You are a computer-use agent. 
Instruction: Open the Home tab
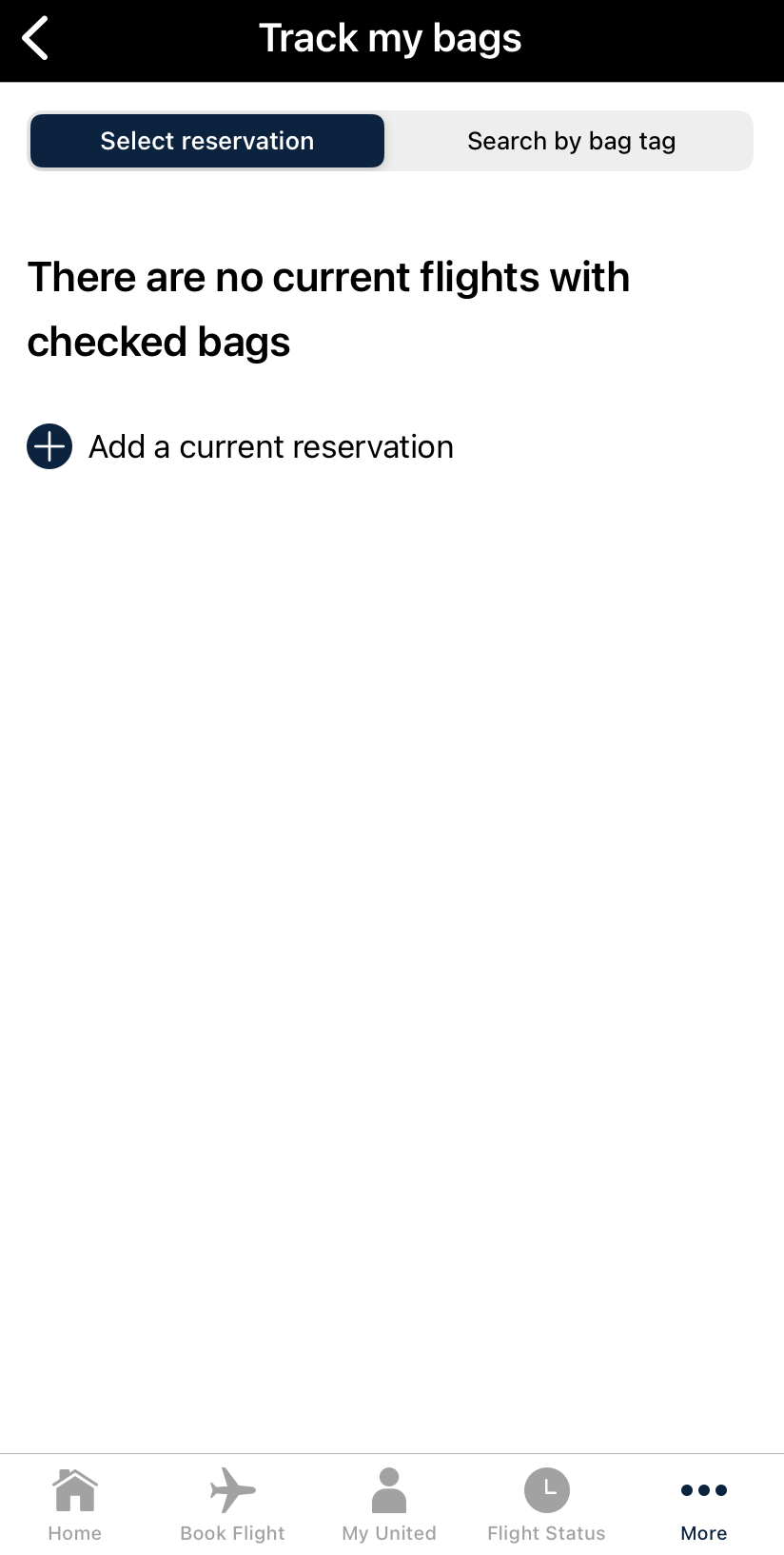[x=75, y=1505]
